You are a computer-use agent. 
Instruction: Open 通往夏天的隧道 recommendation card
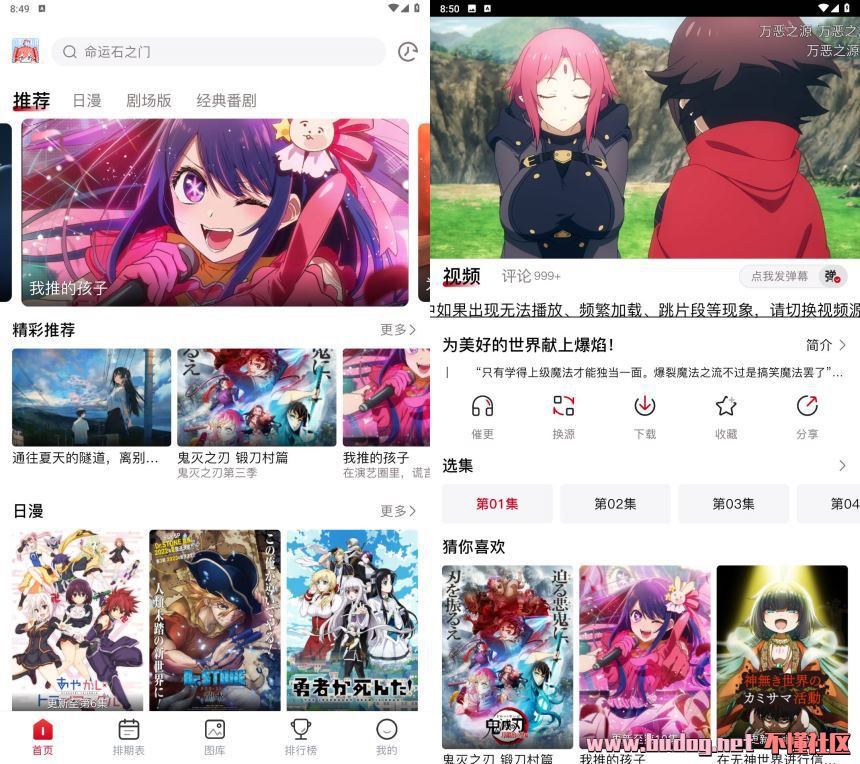(91, 398)
